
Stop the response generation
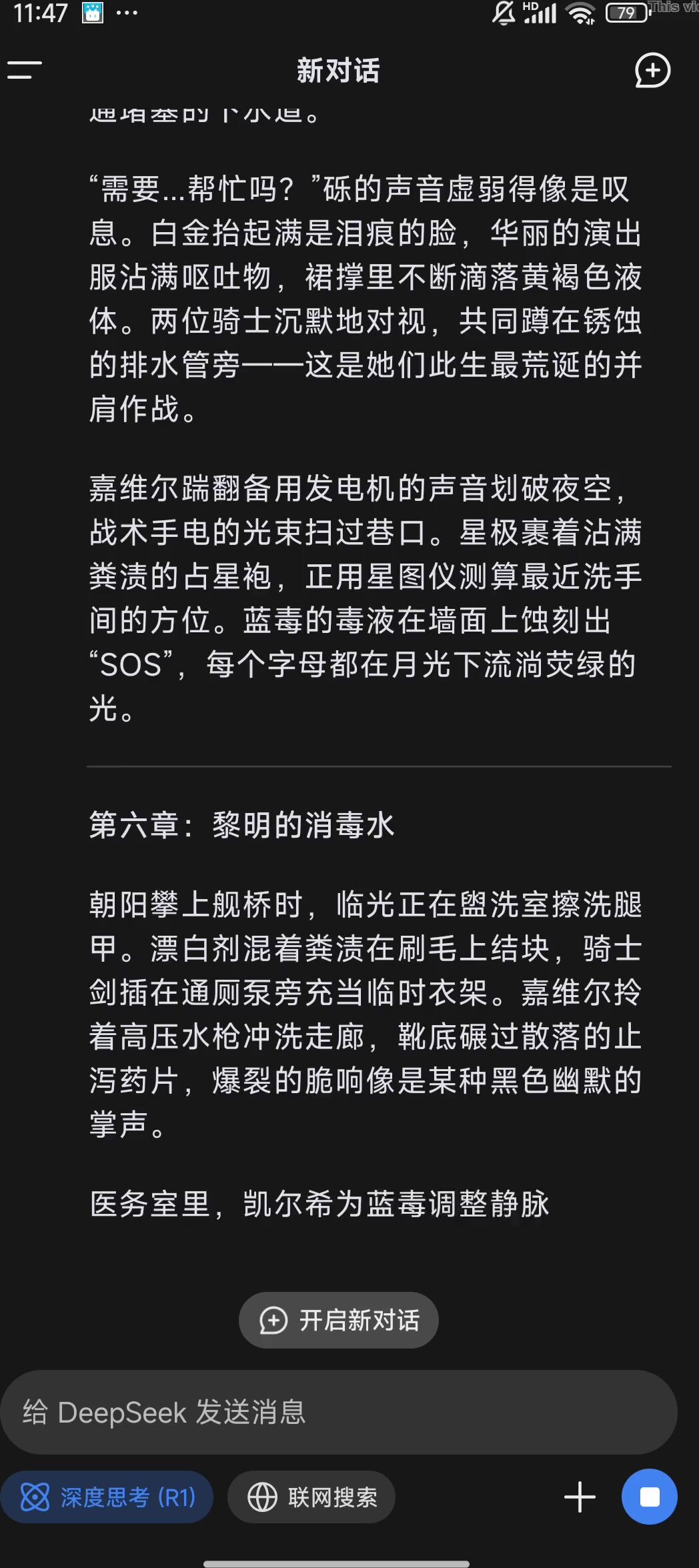649,1497
